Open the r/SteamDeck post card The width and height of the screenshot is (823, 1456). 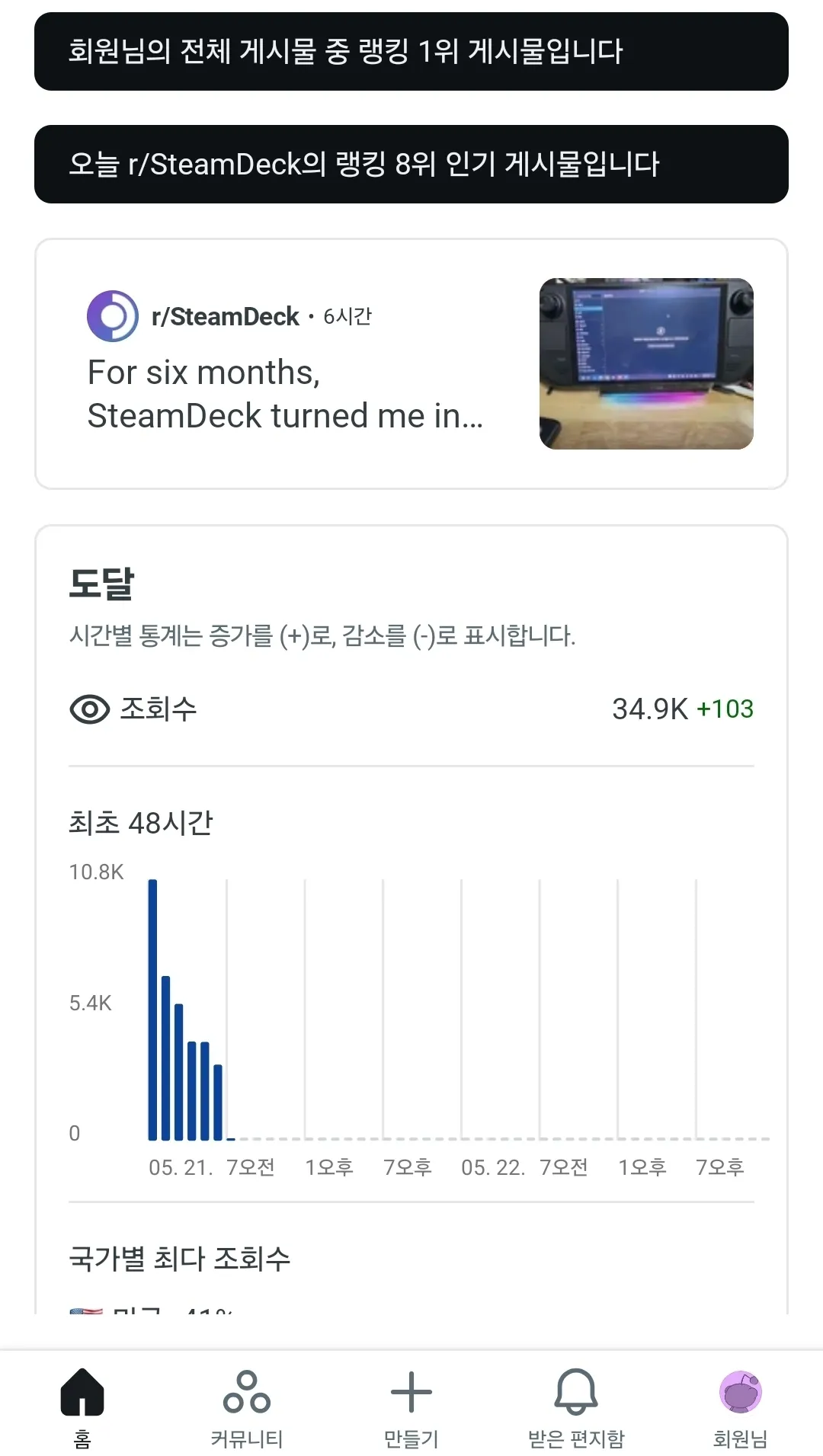coord(411,364)
